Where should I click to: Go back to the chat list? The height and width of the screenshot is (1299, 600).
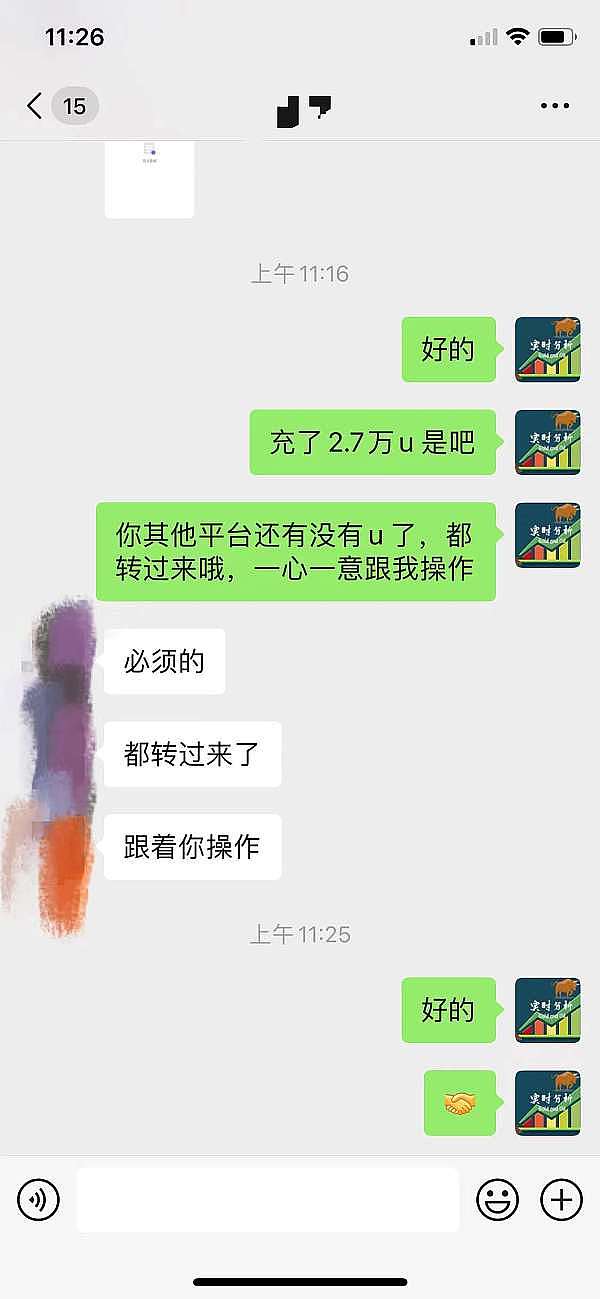(36, 106)
